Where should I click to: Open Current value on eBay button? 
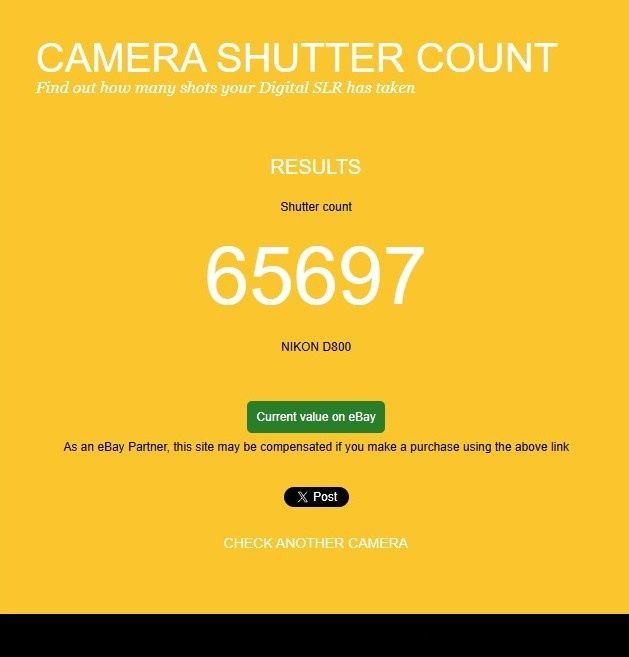click(316, 417)
